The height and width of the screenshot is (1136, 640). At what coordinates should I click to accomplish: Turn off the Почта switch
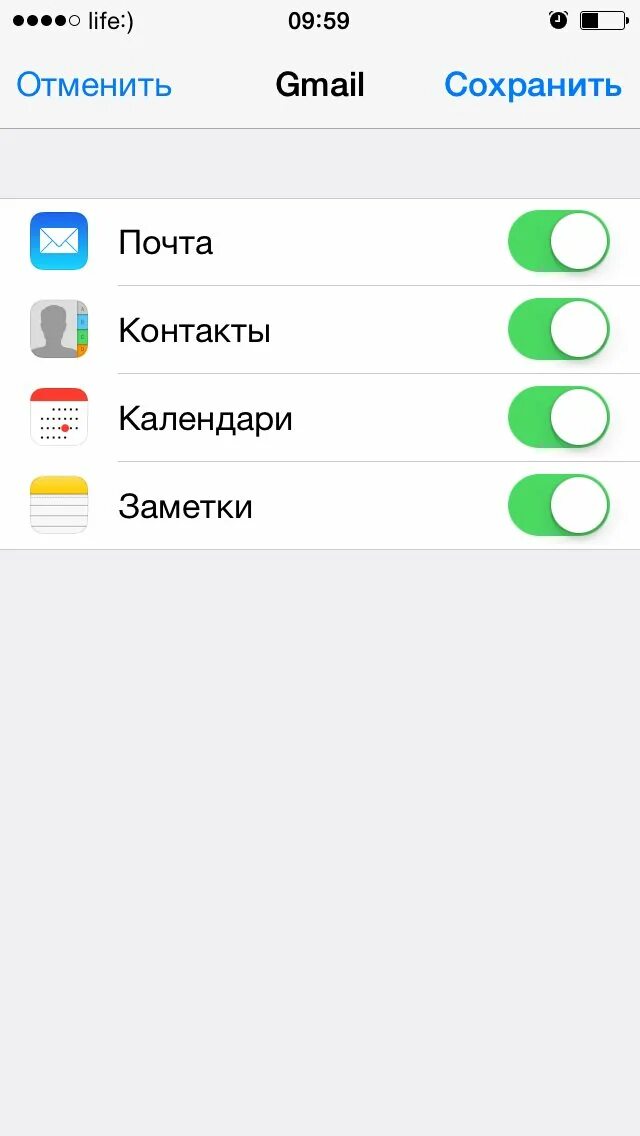point(559,242)
